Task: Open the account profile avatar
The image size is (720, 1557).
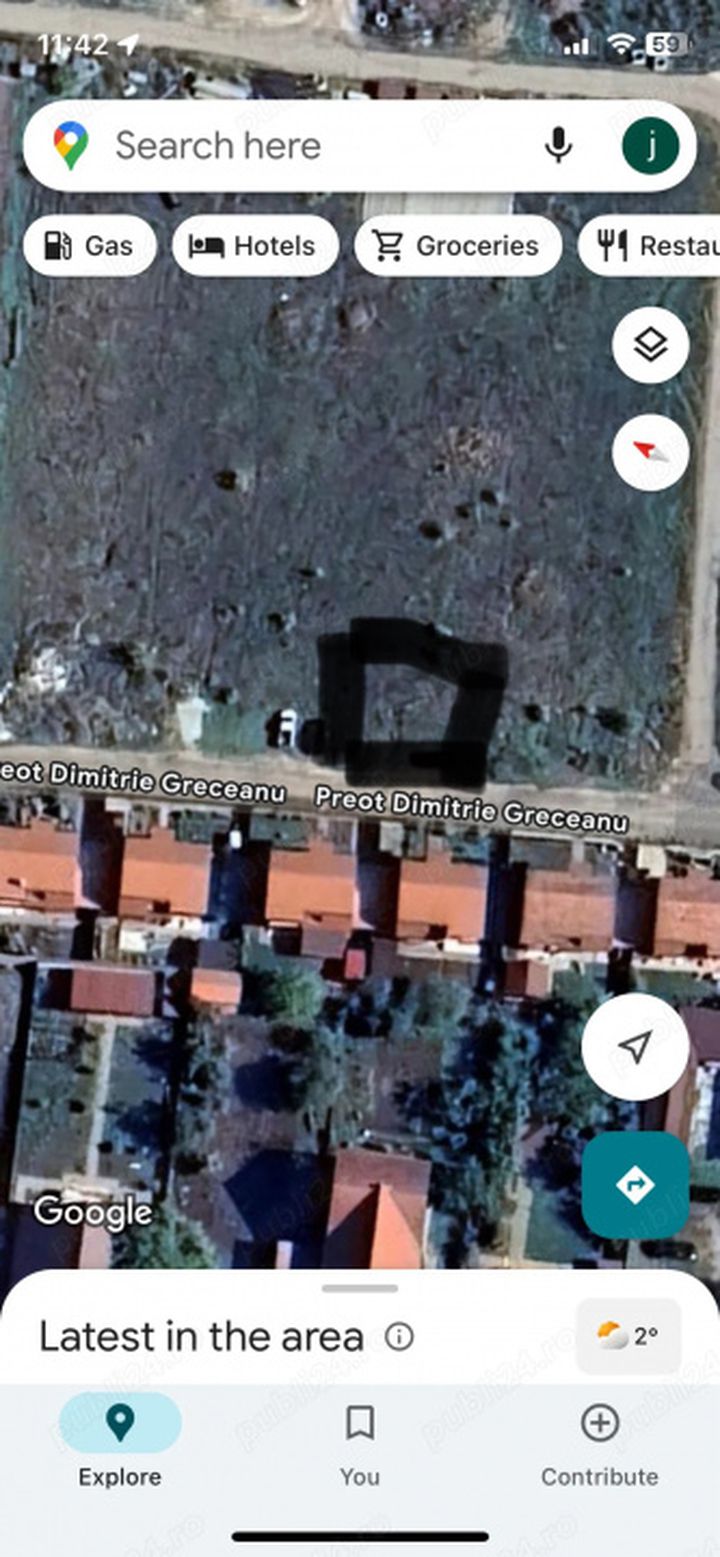Action: [x=650, y=146]
